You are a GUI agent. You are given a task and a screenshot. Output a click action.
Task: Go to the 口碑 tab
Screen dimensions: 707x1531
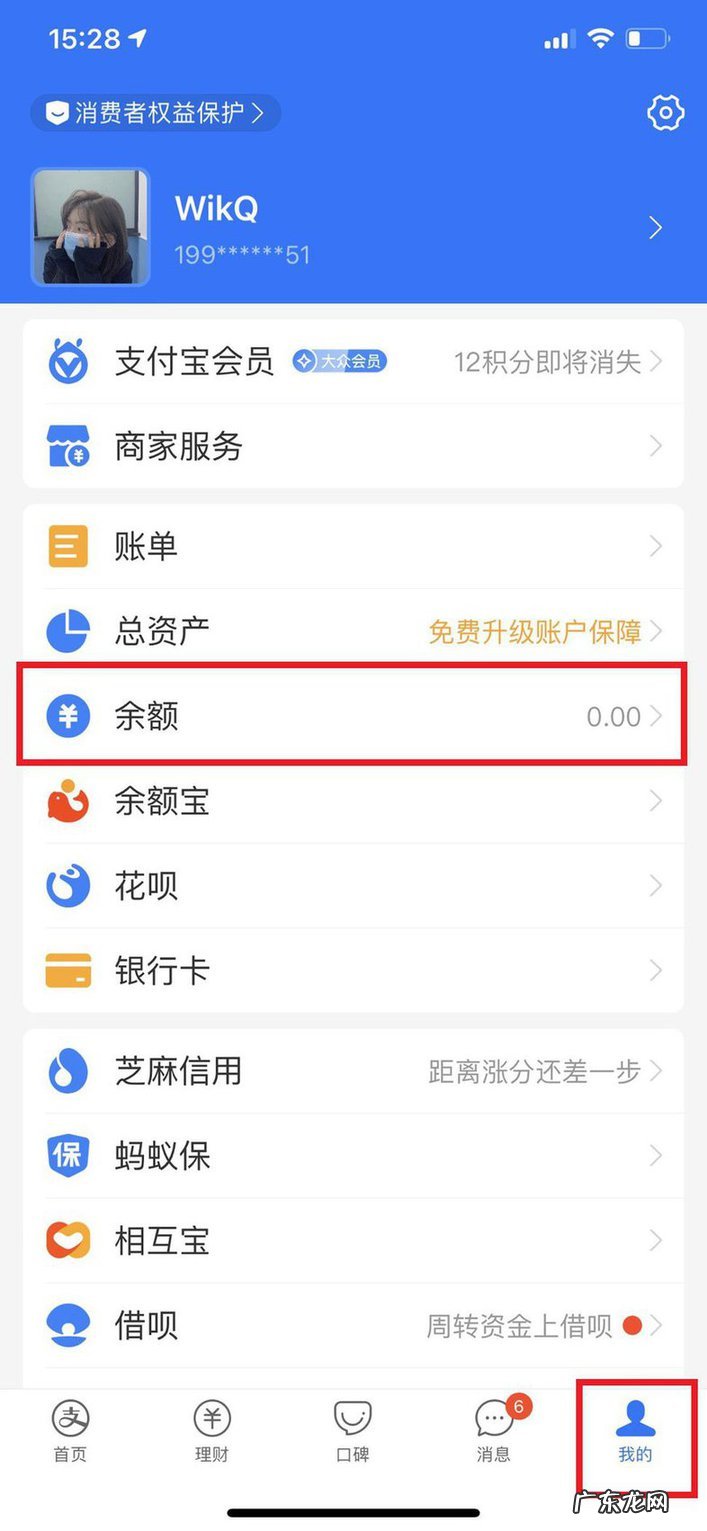tap(353, 1430)
